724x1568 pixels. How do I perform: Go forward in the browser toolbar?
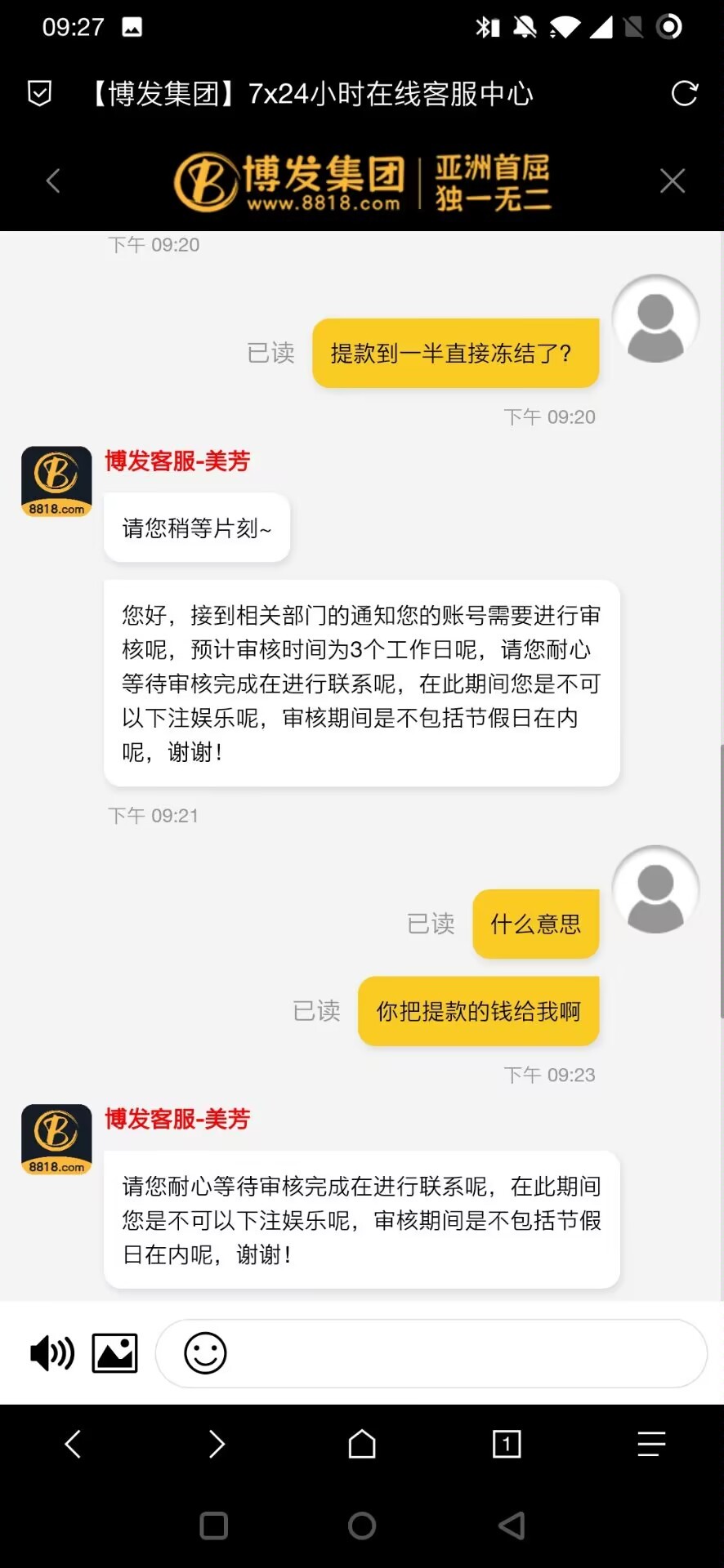point(217,1444)
